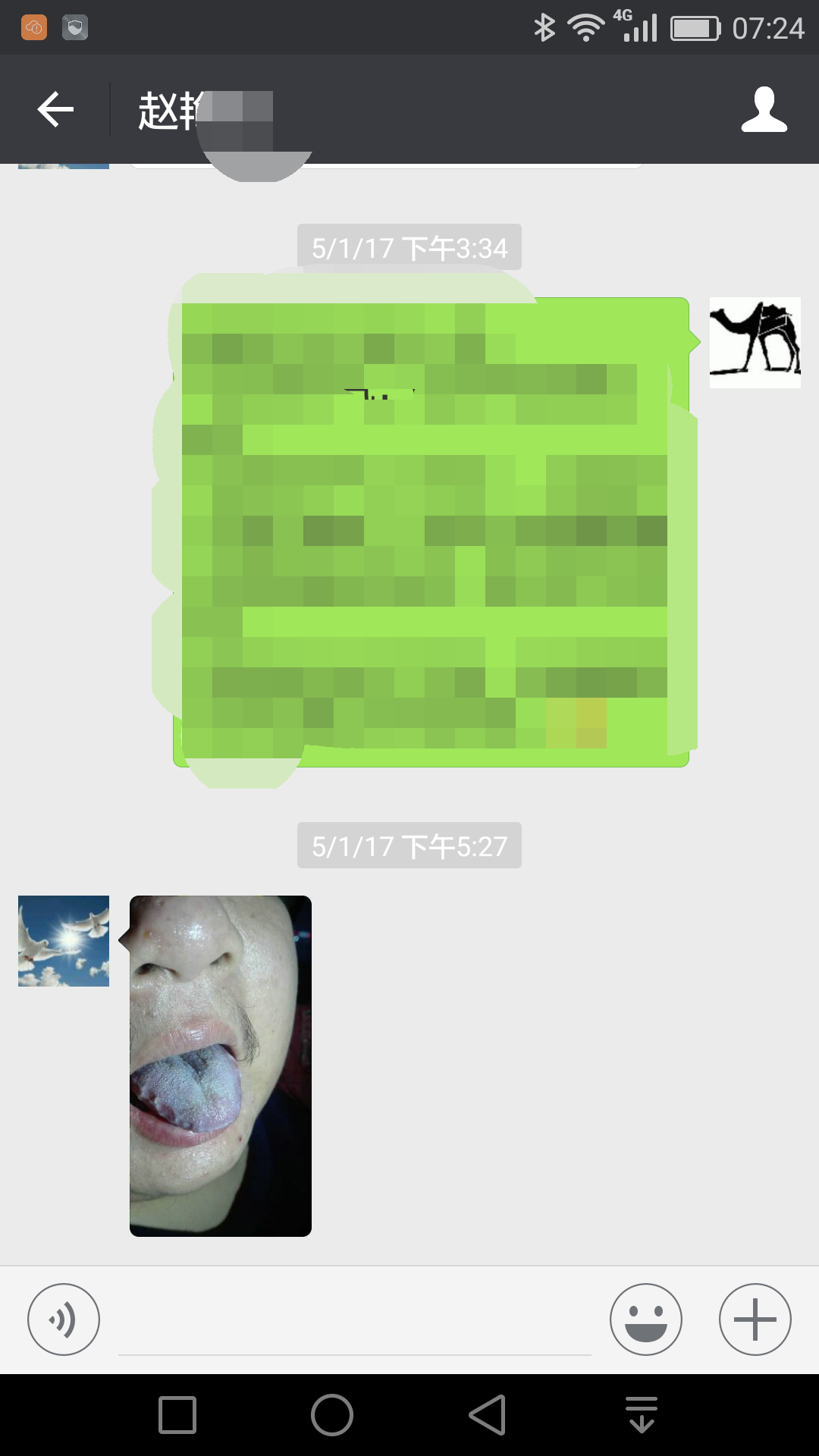Viewport: 819px width, 1456px height.
Task: Pull down notifications via the nav bar icon
Action: [642, 1415]
